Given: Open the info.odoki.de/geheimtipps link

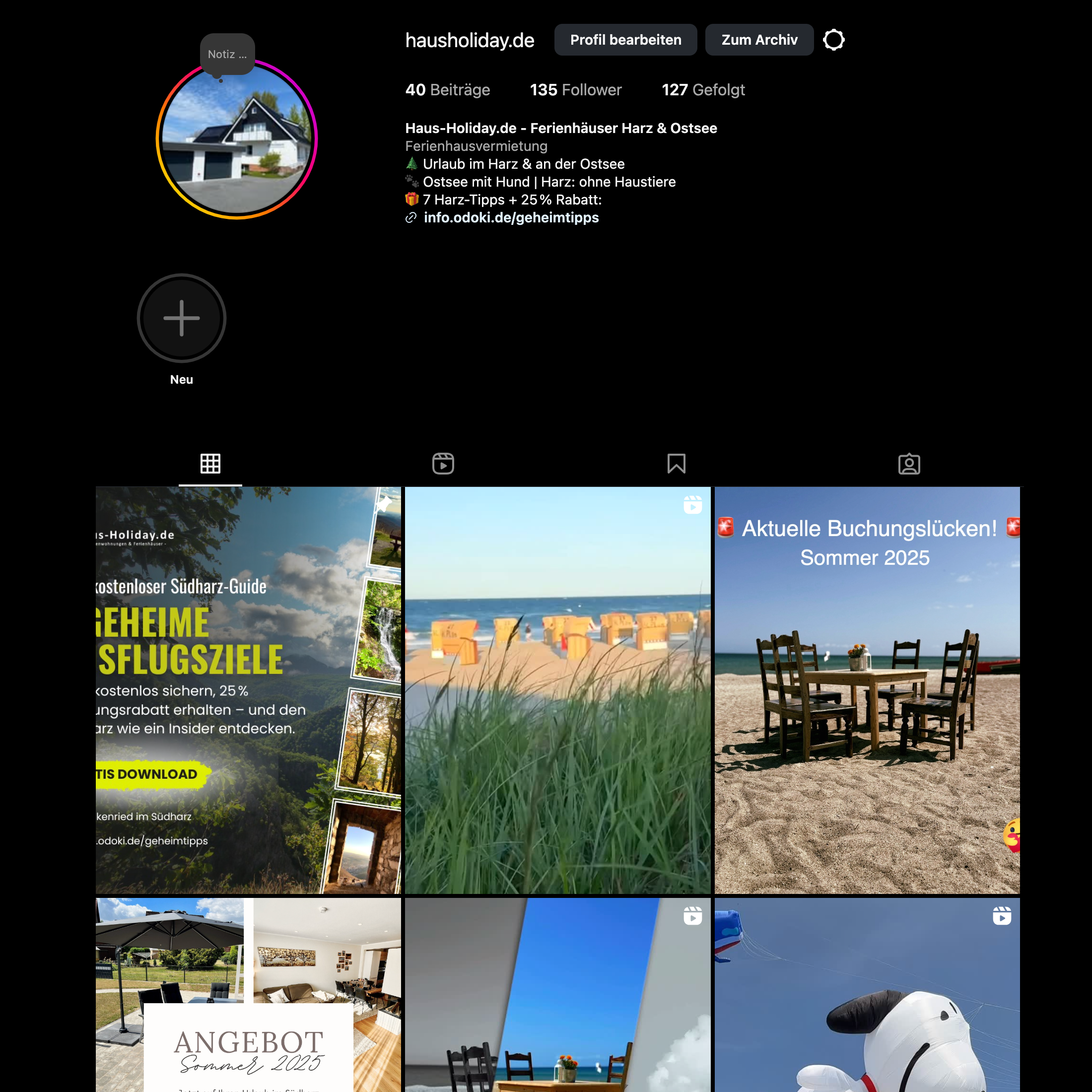Looking at the screenshot, I should point(511,217).
